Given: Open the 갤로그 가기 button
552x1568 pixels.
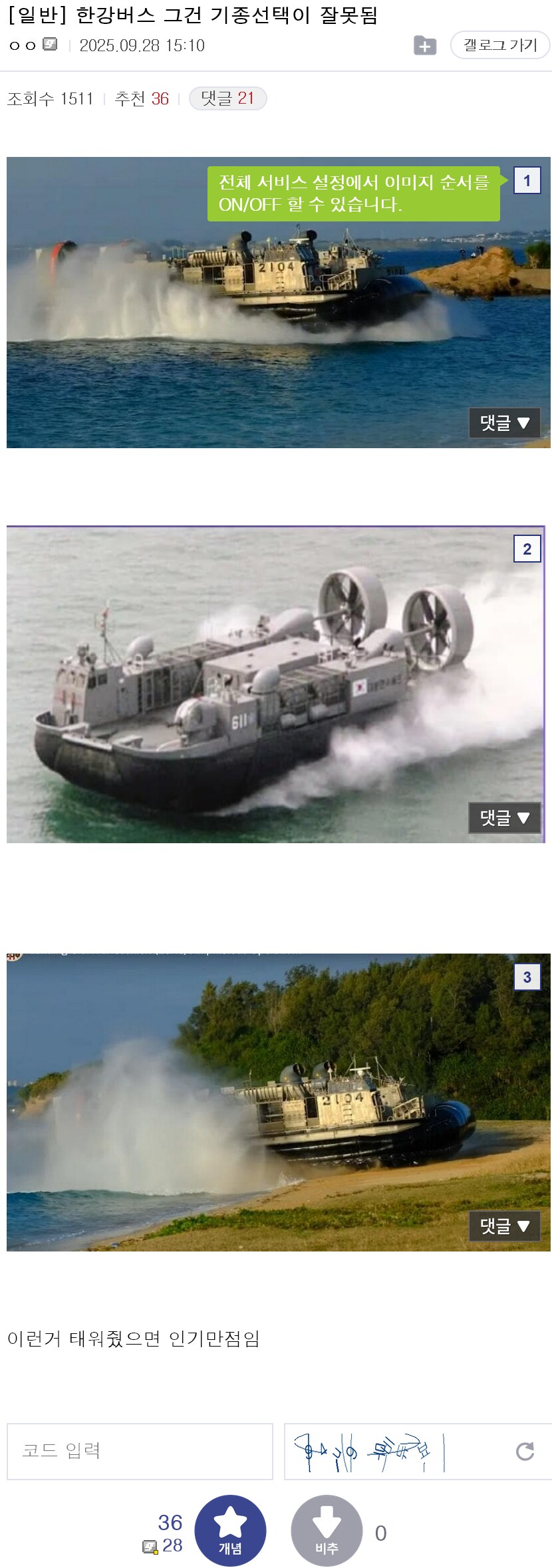Looking at the screenshot, I should click(x=500, y=45).
